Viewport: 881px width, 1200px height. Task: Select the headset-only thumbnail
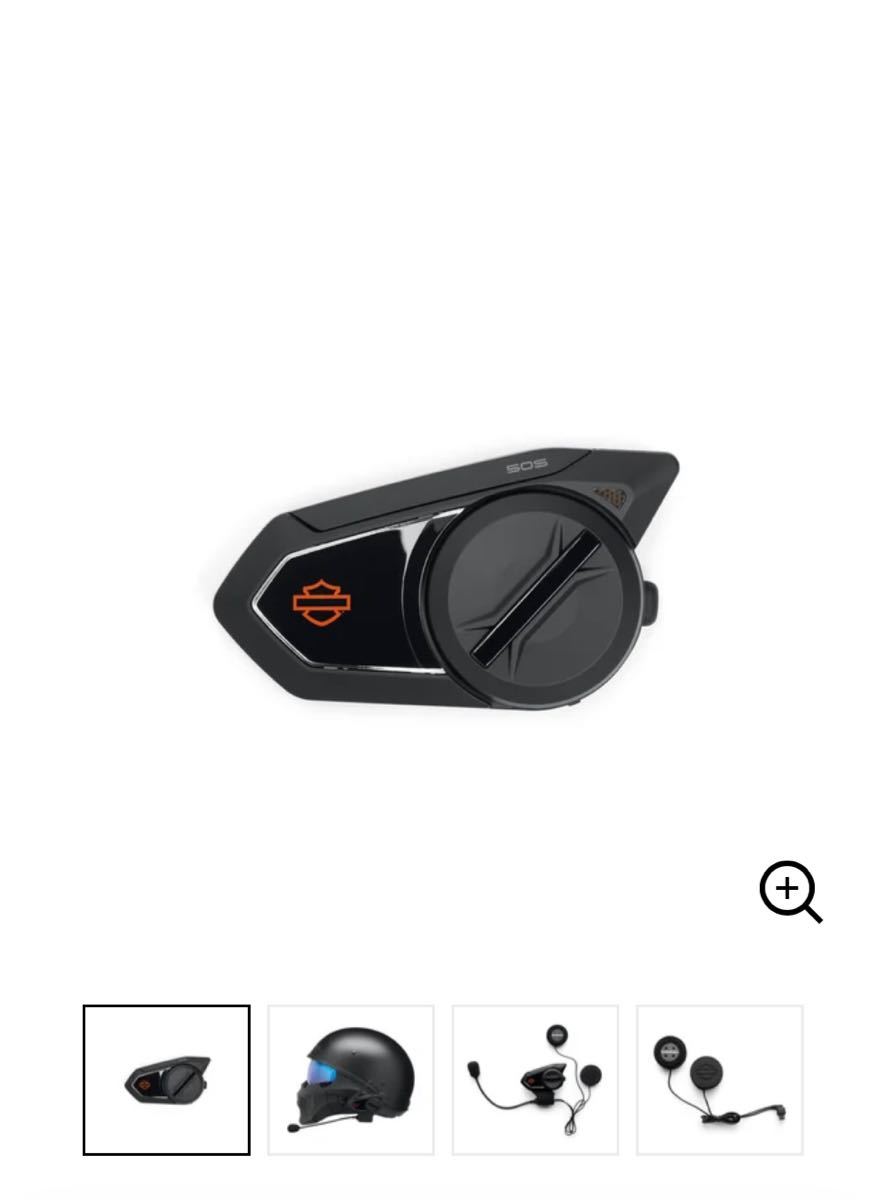click(x=166, y=1080)
